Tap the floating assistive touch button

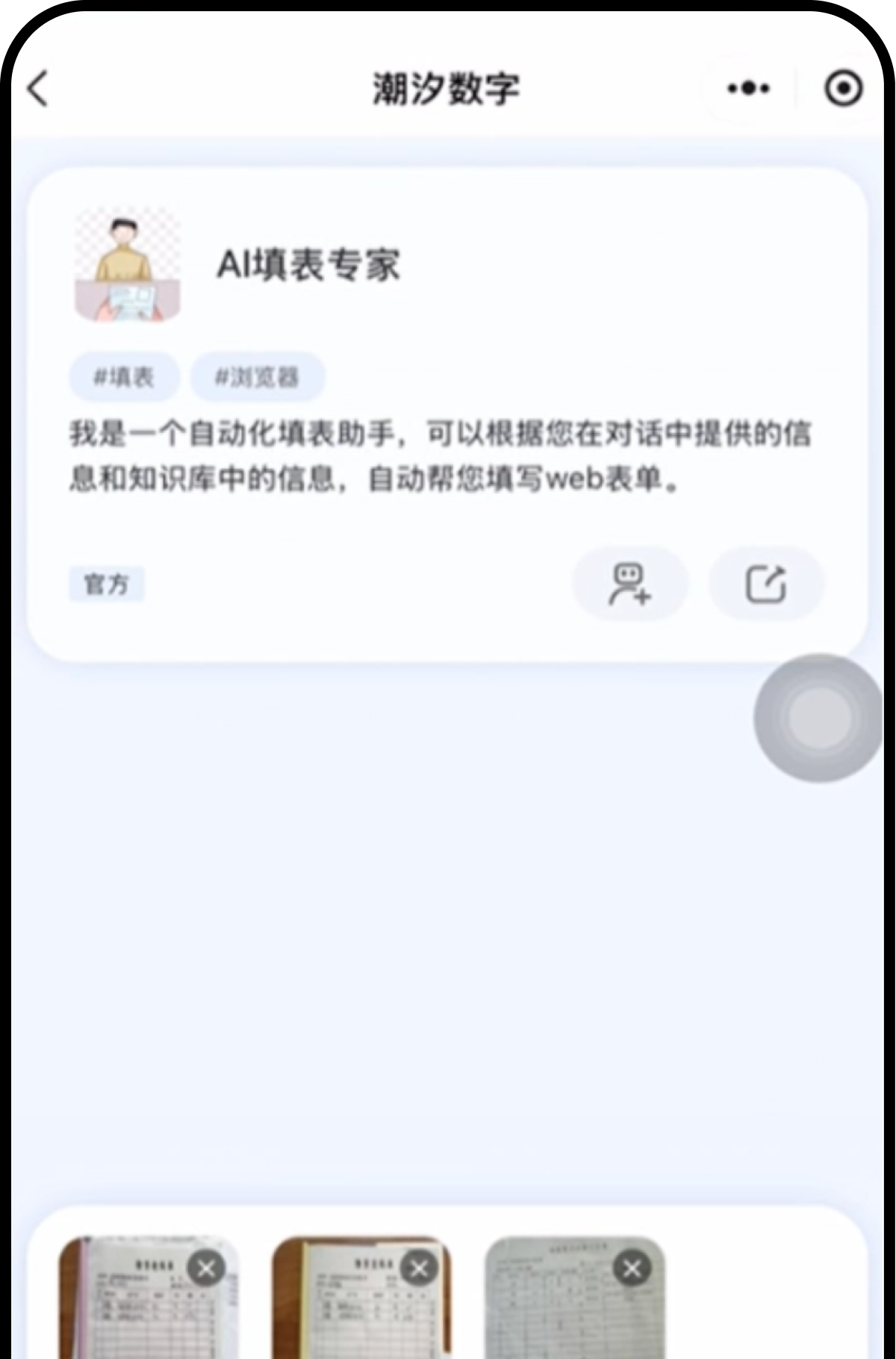818,718
